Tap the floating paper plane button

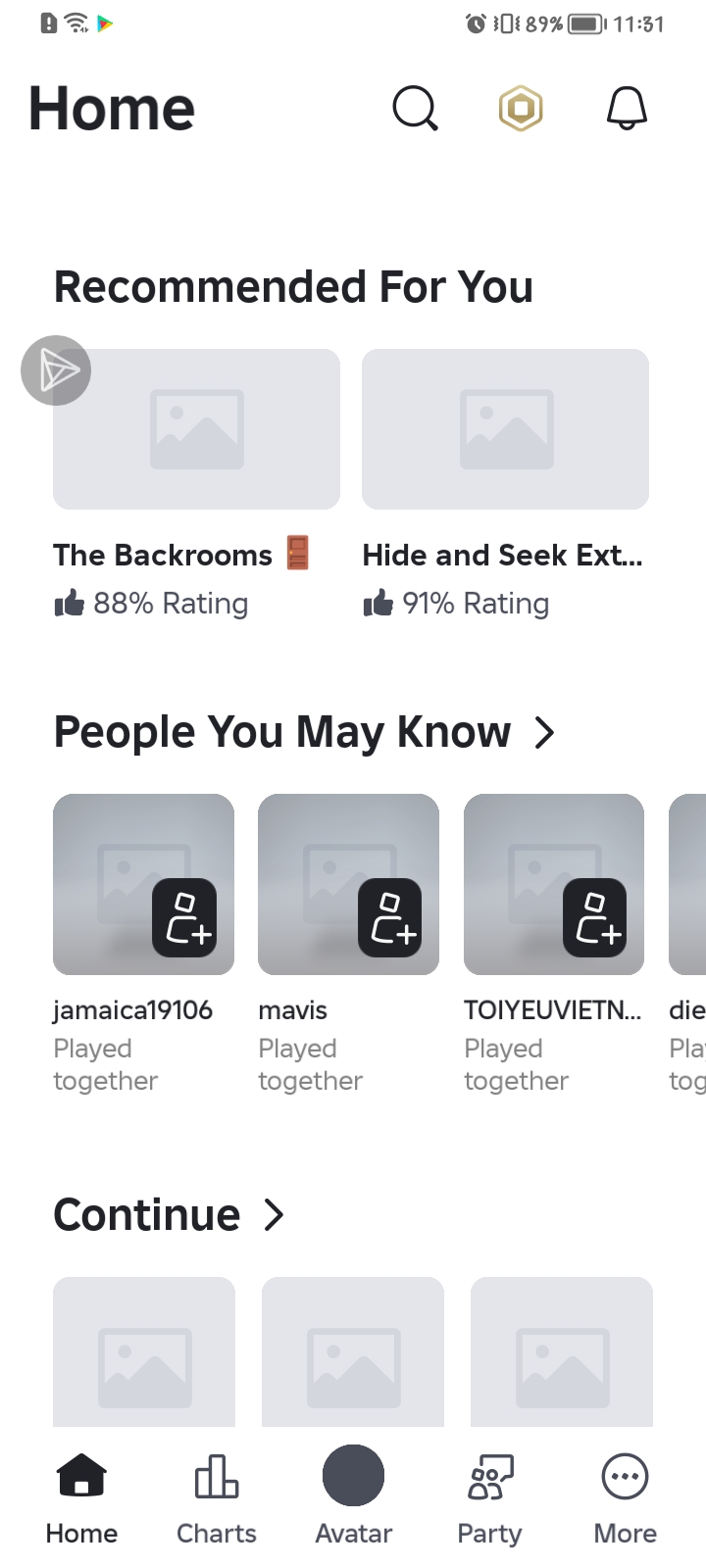(x=56, y=370)
